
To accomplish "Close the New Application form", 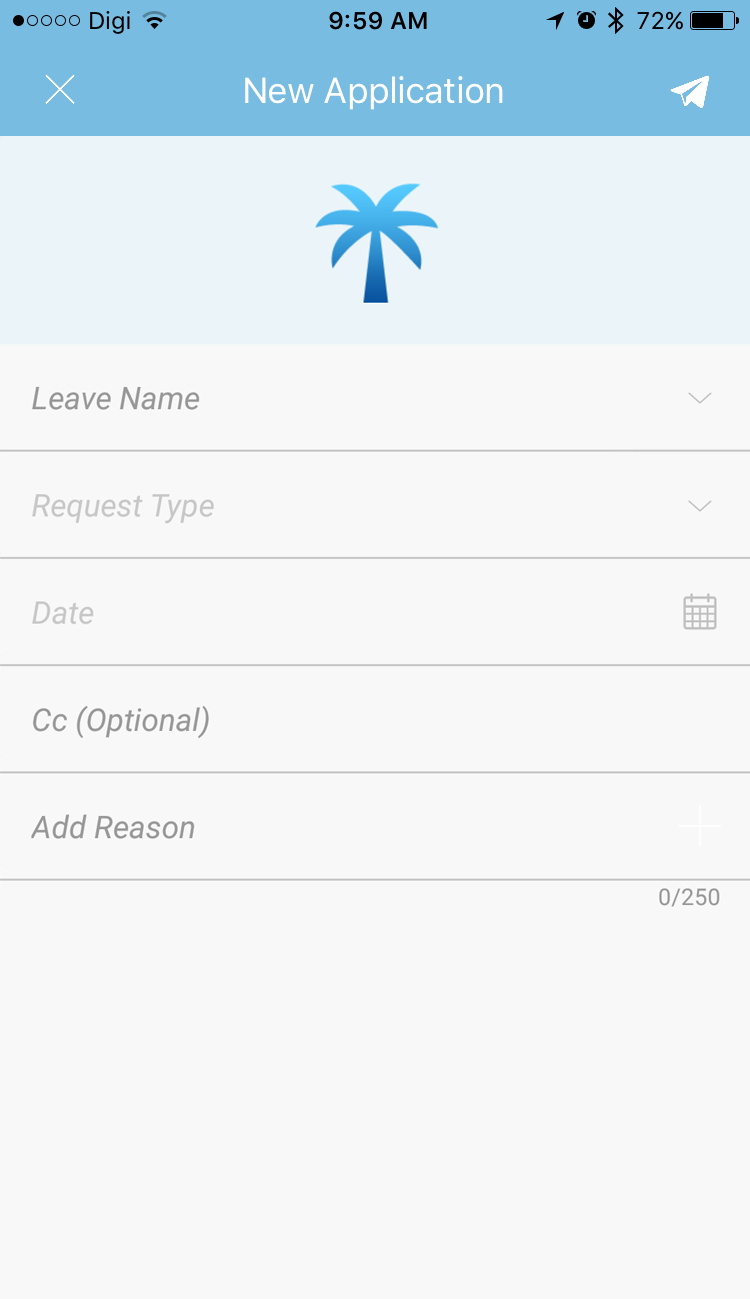I will 60,90.
